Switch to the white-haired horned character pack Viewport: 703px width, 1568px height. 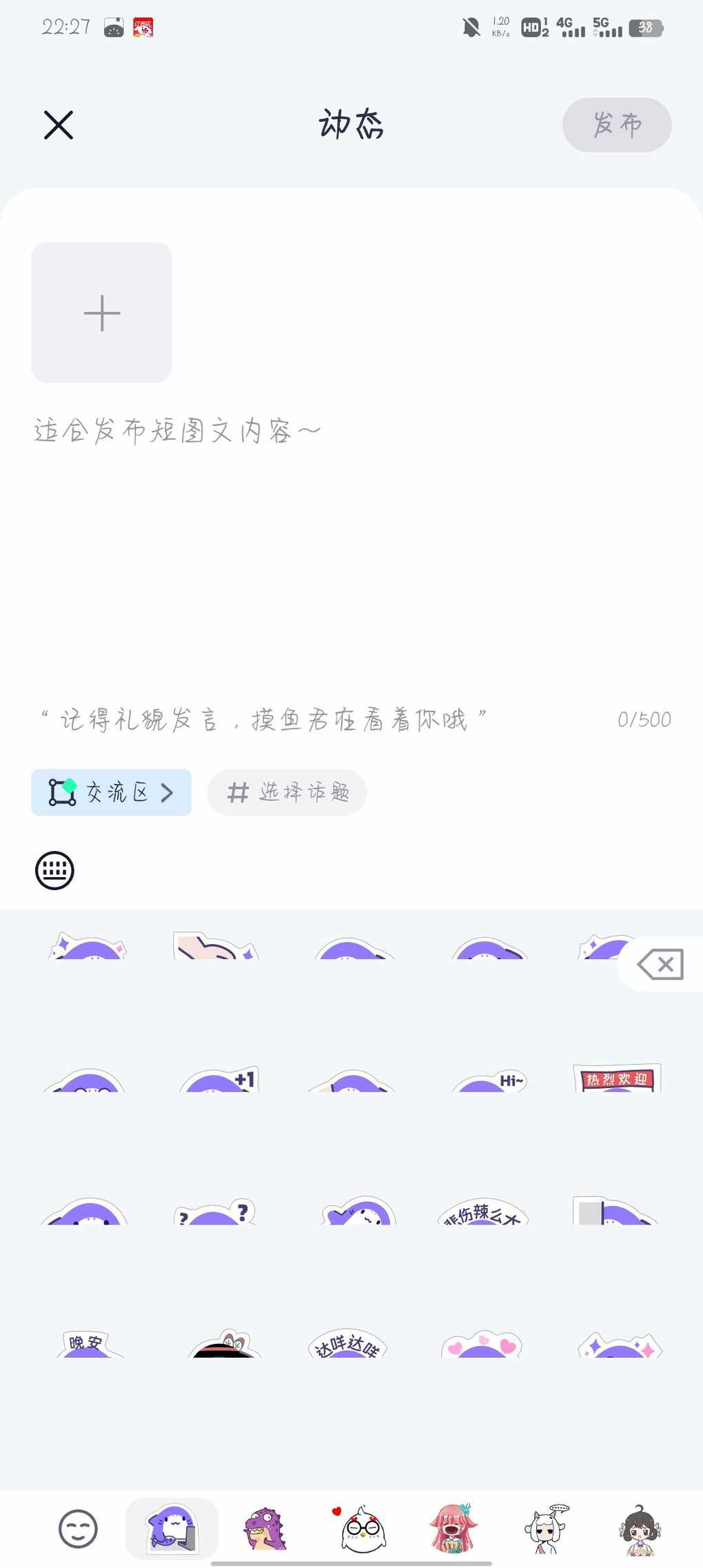coord(545,1529)
